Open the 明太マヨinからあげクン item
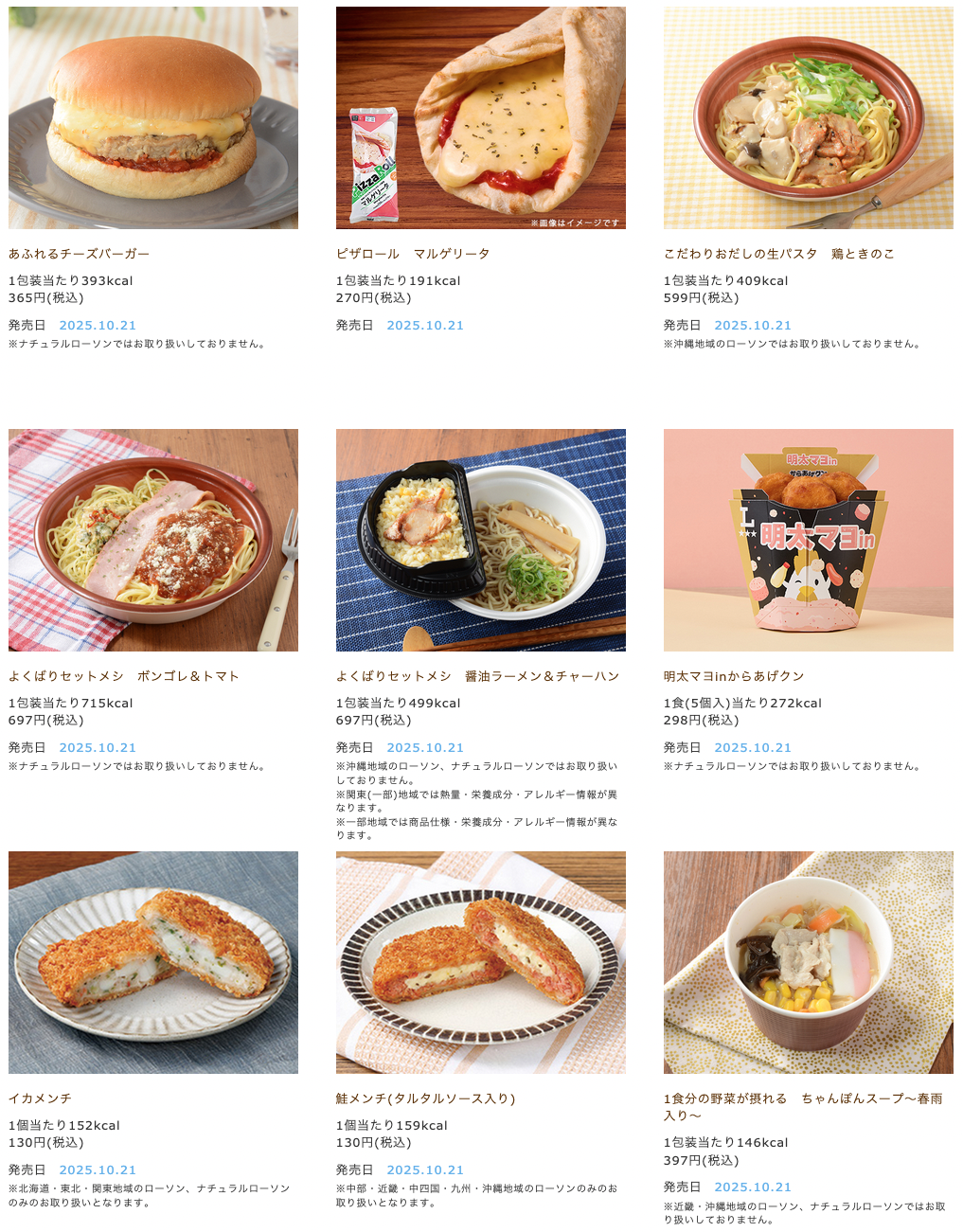This screenshot has width=963, height=1232. coord(808,540)
